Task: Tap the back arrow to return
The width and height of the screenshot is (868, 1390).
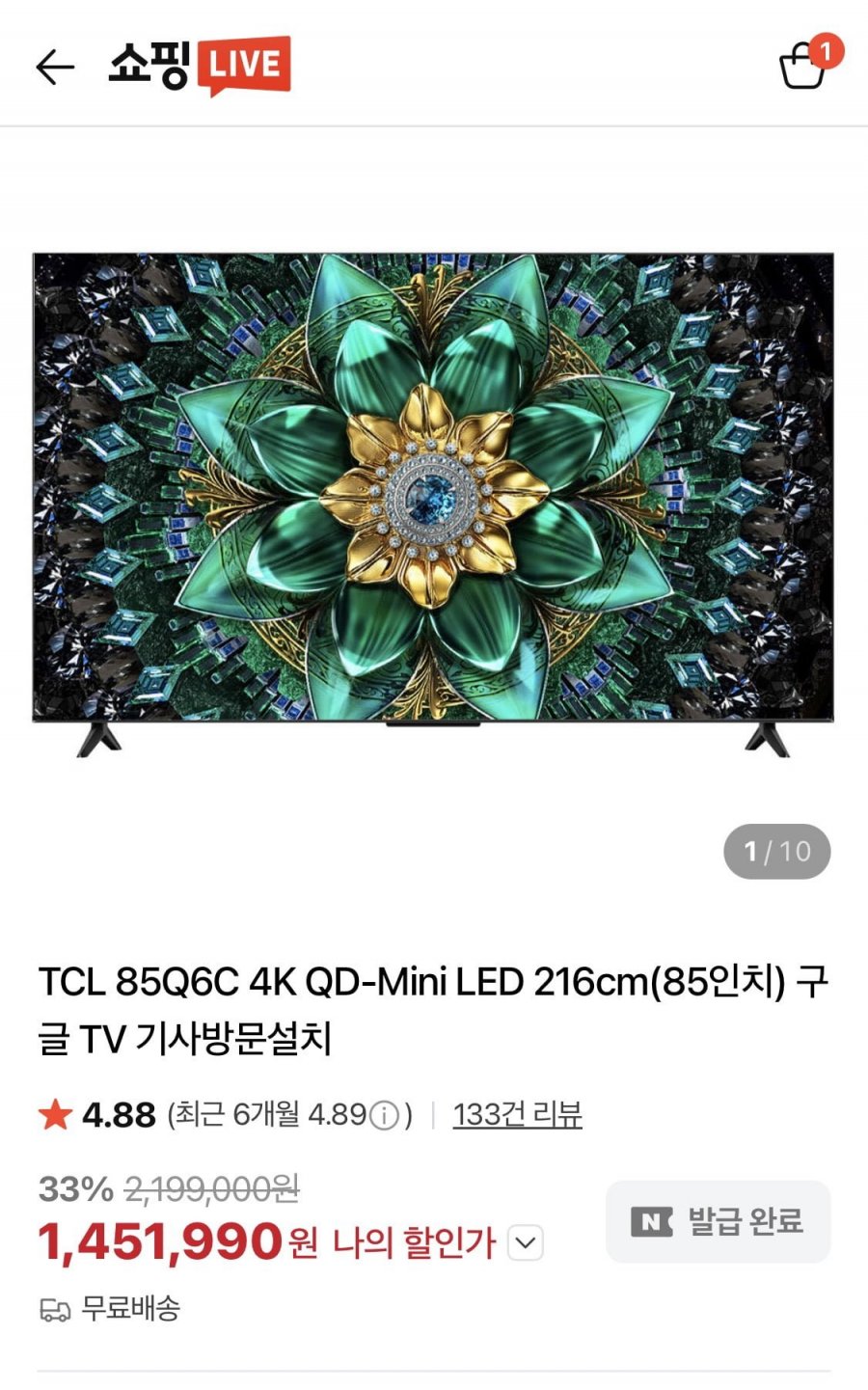Action: [55, 66]
